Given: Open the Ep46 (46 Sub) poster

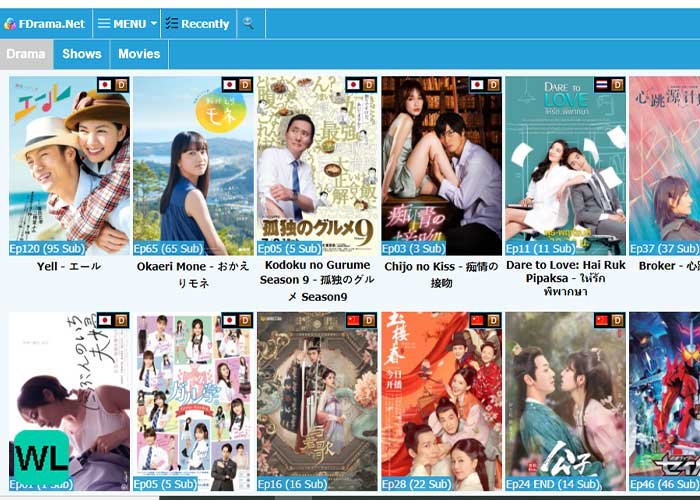Looking at the screenshot, I should point(664,400).
